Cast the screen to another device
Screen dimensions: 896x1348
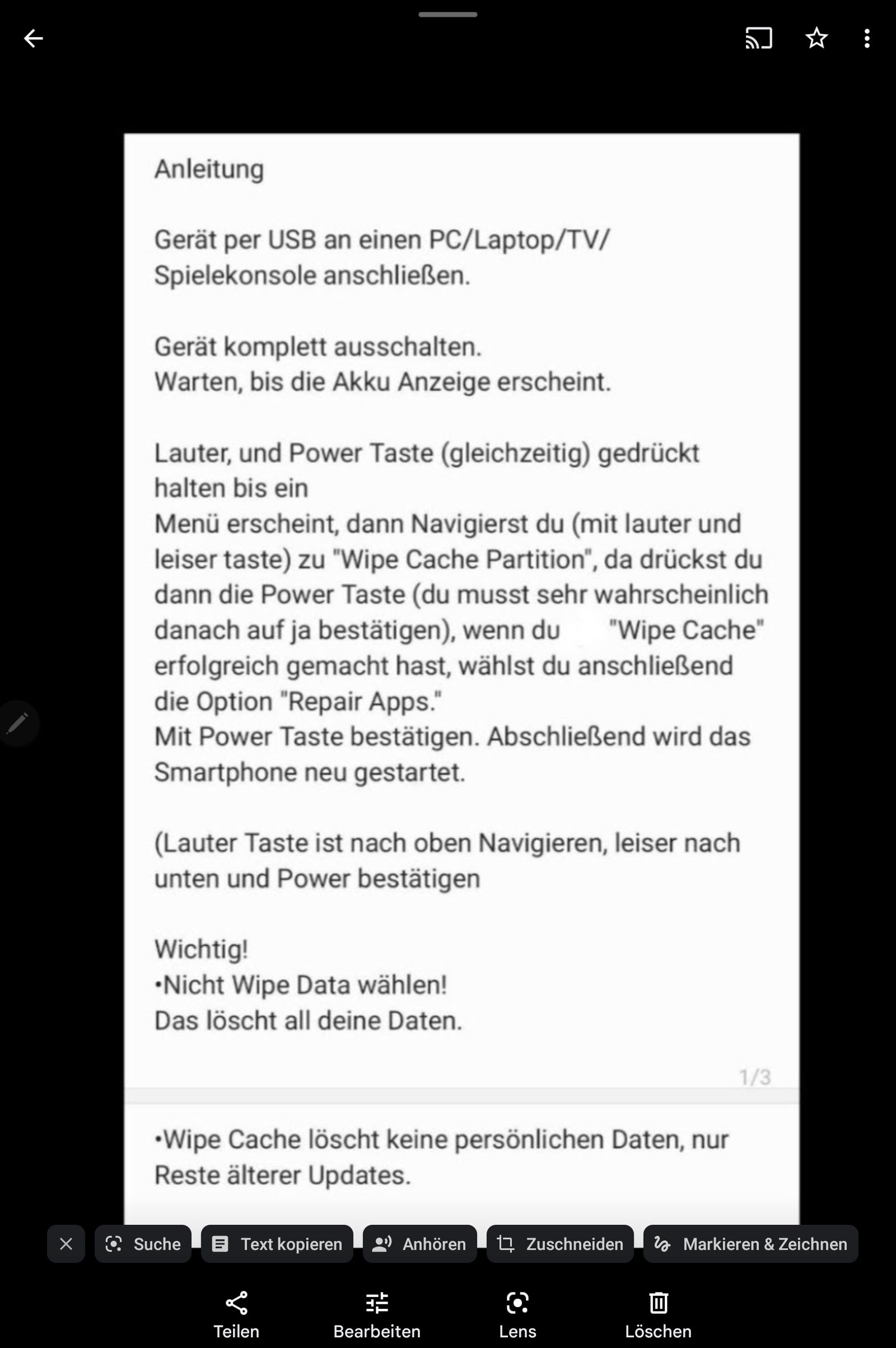[x=758, y=38]
